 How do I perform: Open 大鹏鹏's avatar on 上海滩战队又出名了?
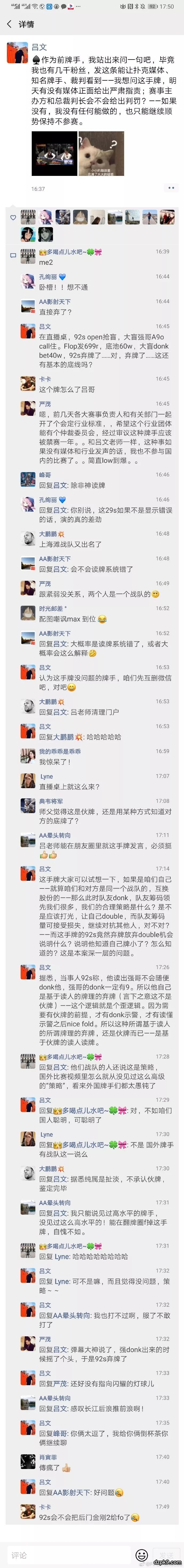coord(28,538)
